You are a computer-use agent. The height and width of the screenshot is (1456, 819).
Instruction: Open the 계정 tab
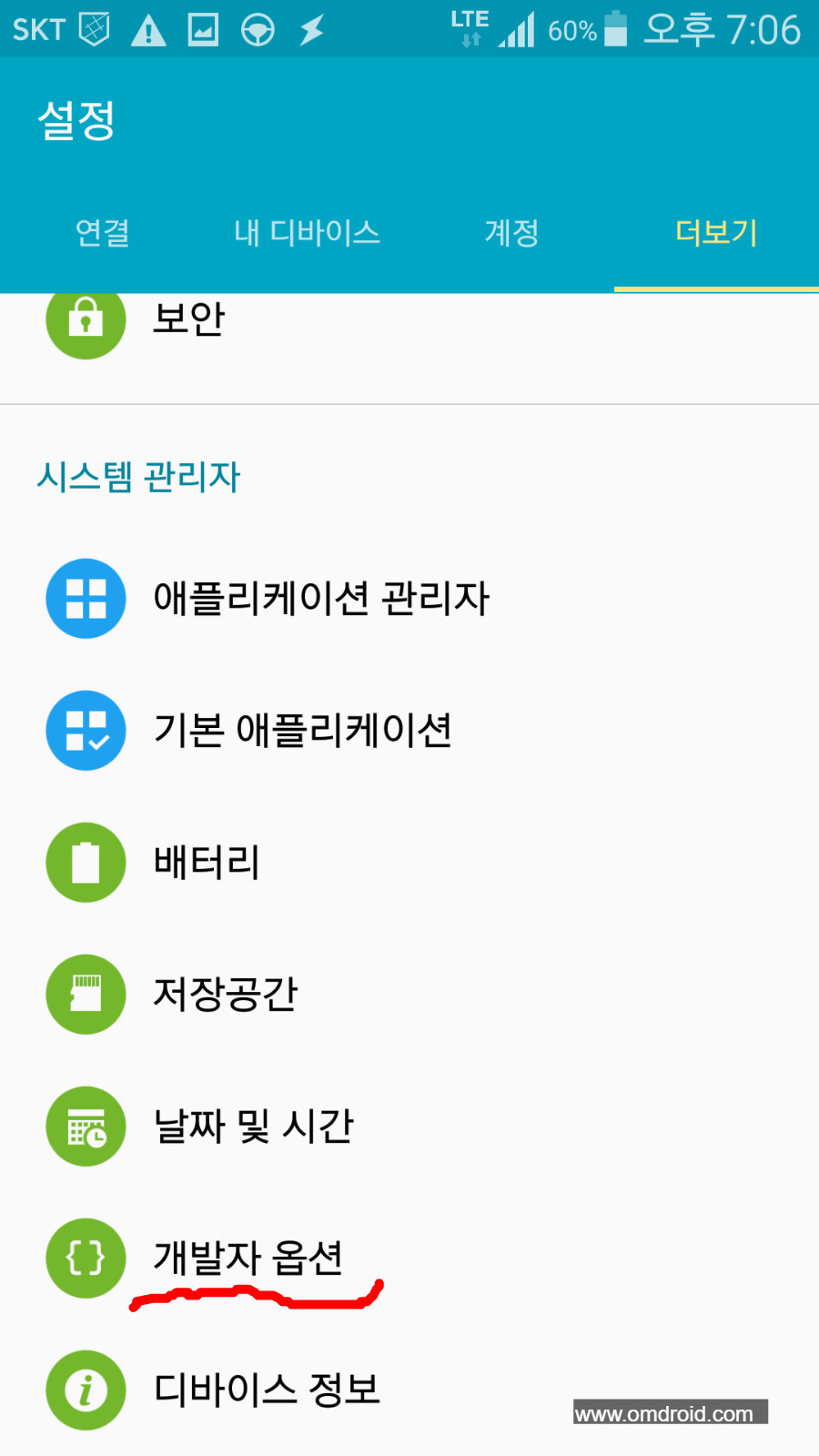pyautogui.click(x=511, y=233)
